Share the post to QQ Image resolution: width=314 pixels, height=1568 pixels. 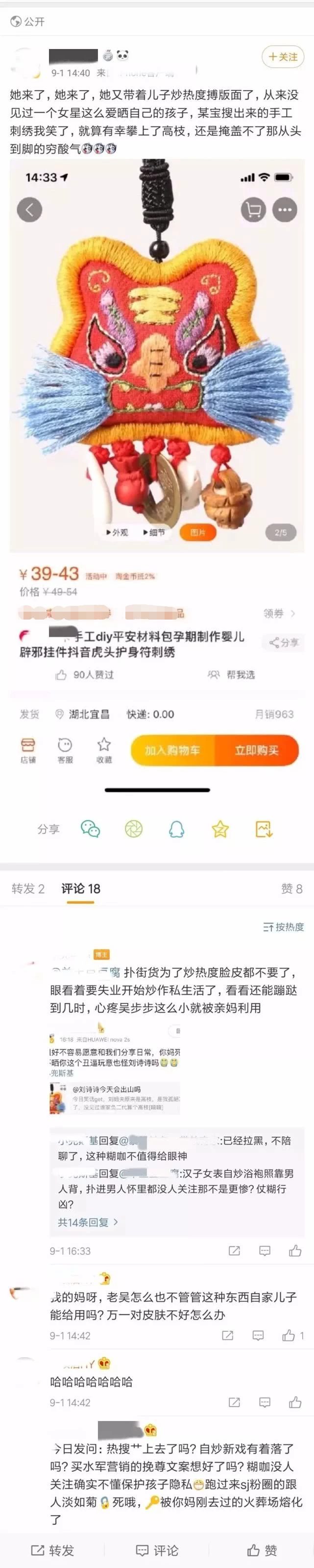[176, 828]
